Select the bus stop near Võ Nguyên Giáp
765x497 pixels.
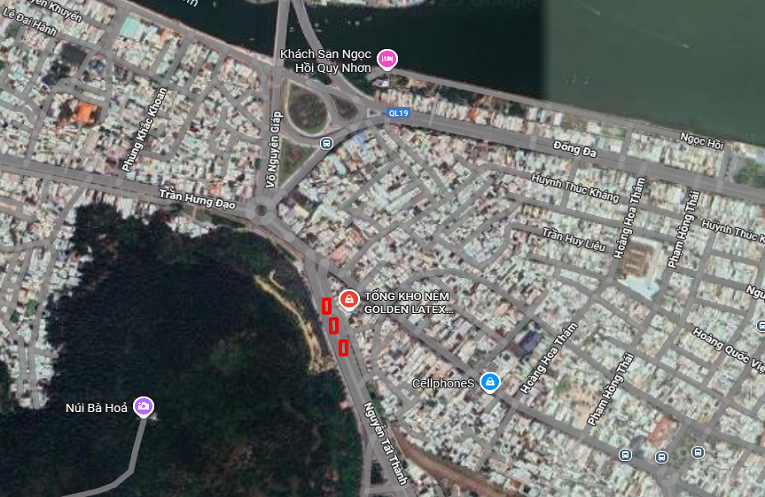coord(326,143)
